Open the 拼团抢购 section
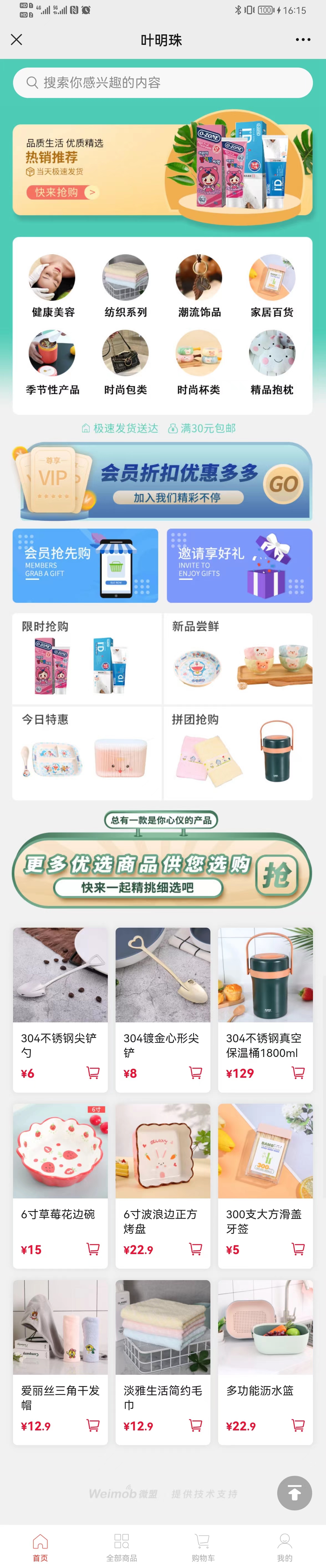The height and width of the screenshot is (1568, 326). pyautogui.click(x=238, y=753)
